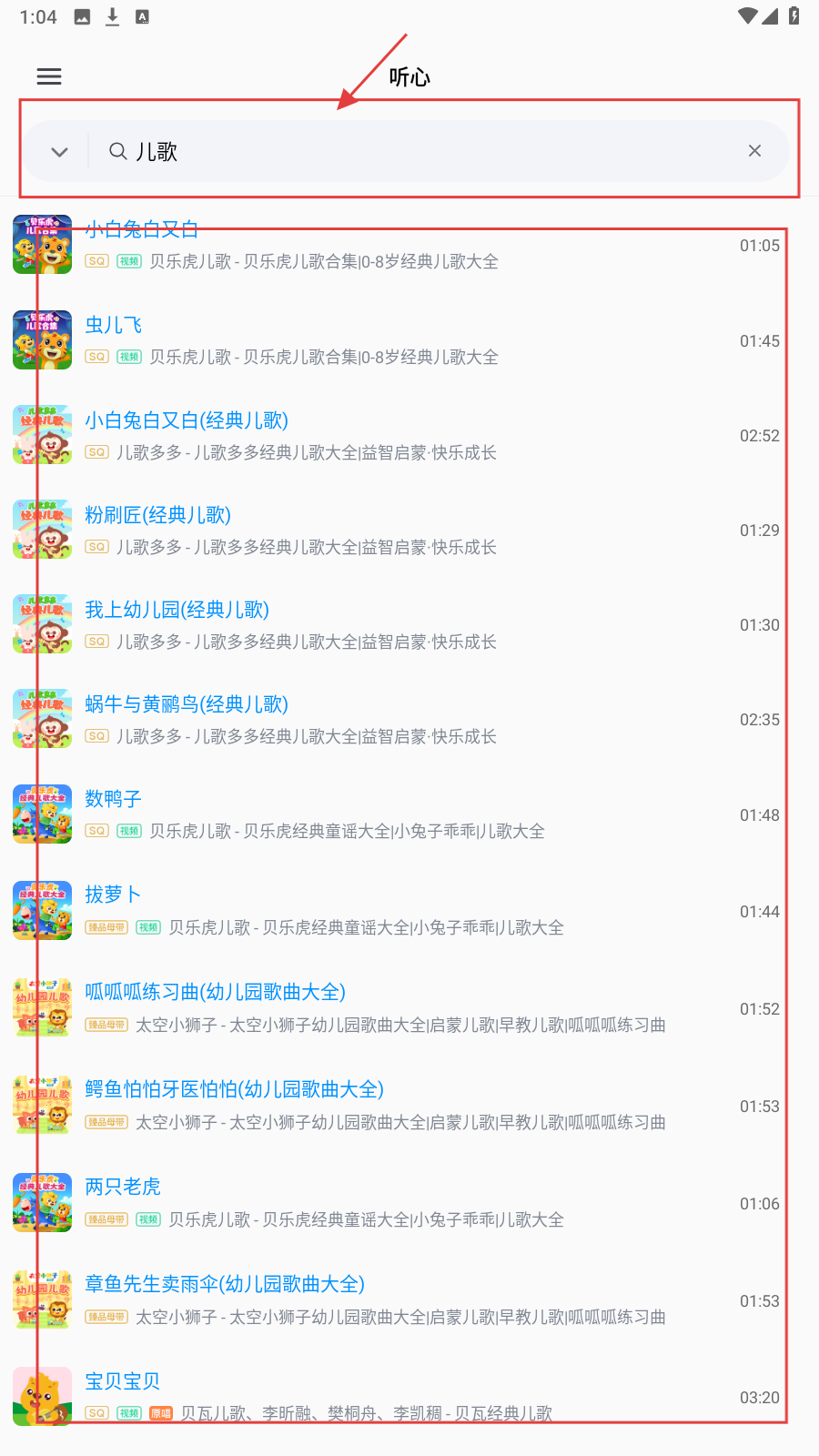The image size is (819, 1456).
Task: Tap the 儿歌 search input field
Action: pyautogui.click(x=428, y=152)
